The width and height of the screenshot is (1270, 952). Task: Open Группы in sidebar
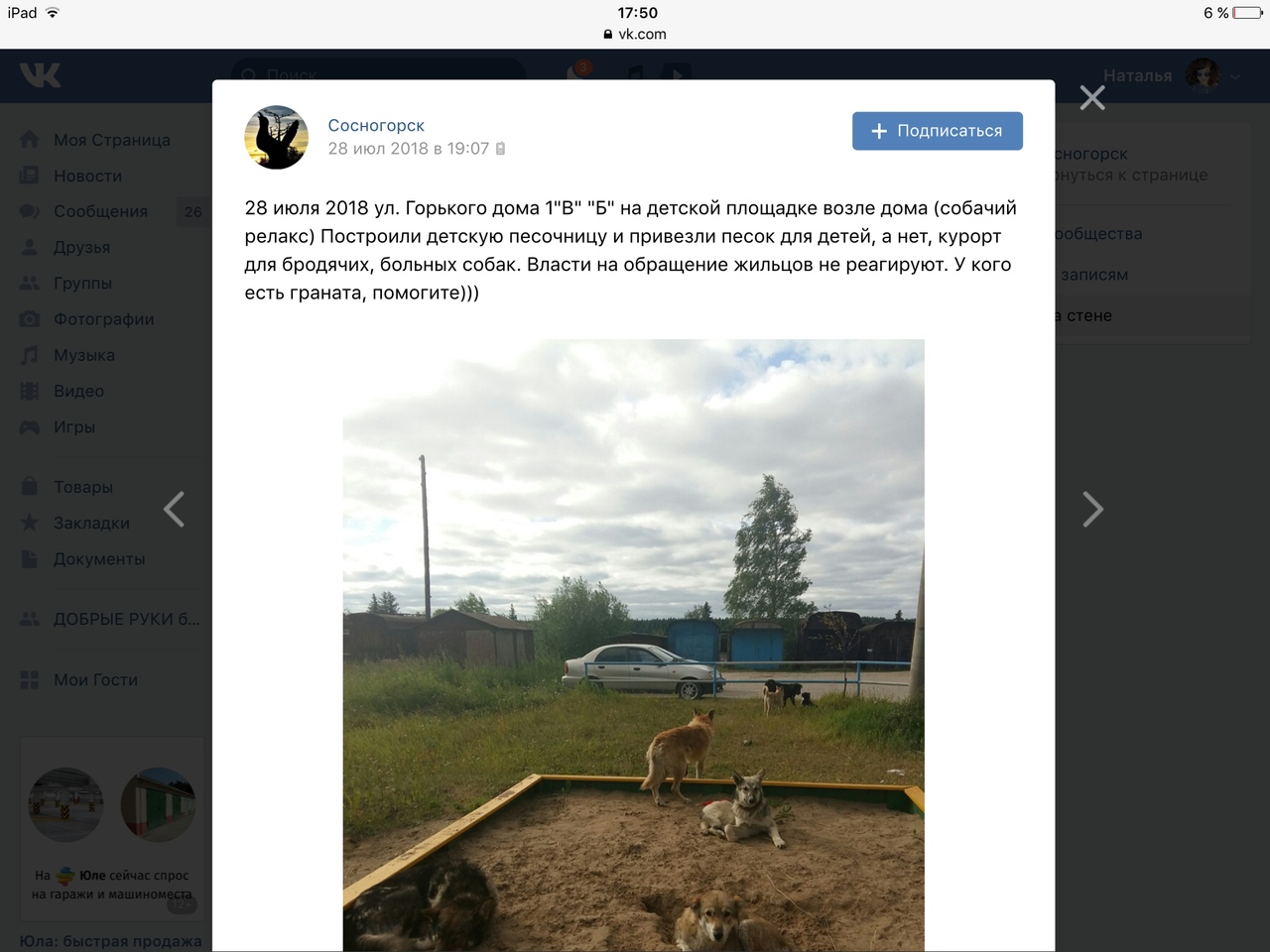click(x=82, y=283)
